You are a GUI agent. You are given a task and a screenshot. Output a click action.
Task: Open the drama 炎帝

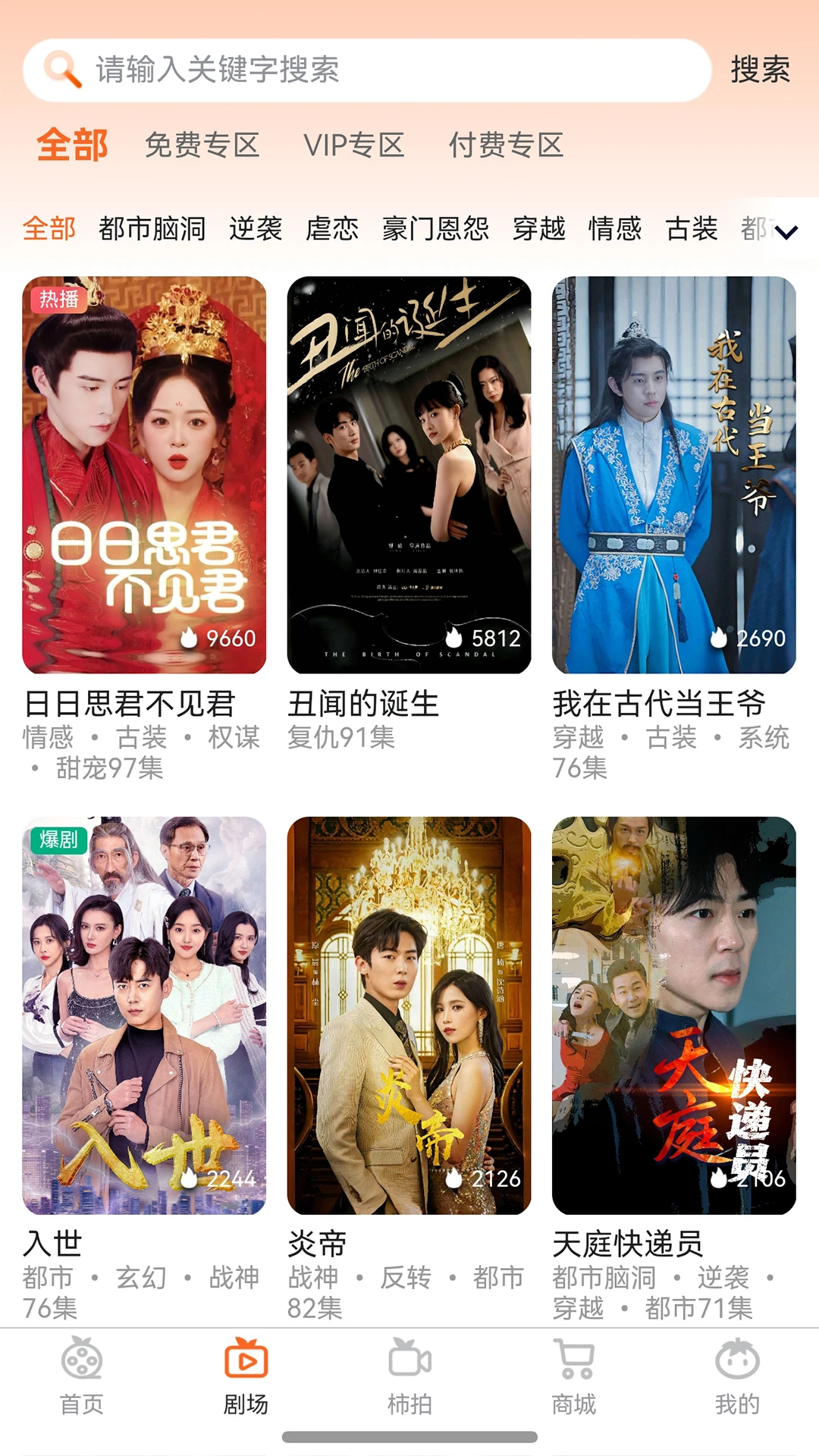[x=409, y=1015]
